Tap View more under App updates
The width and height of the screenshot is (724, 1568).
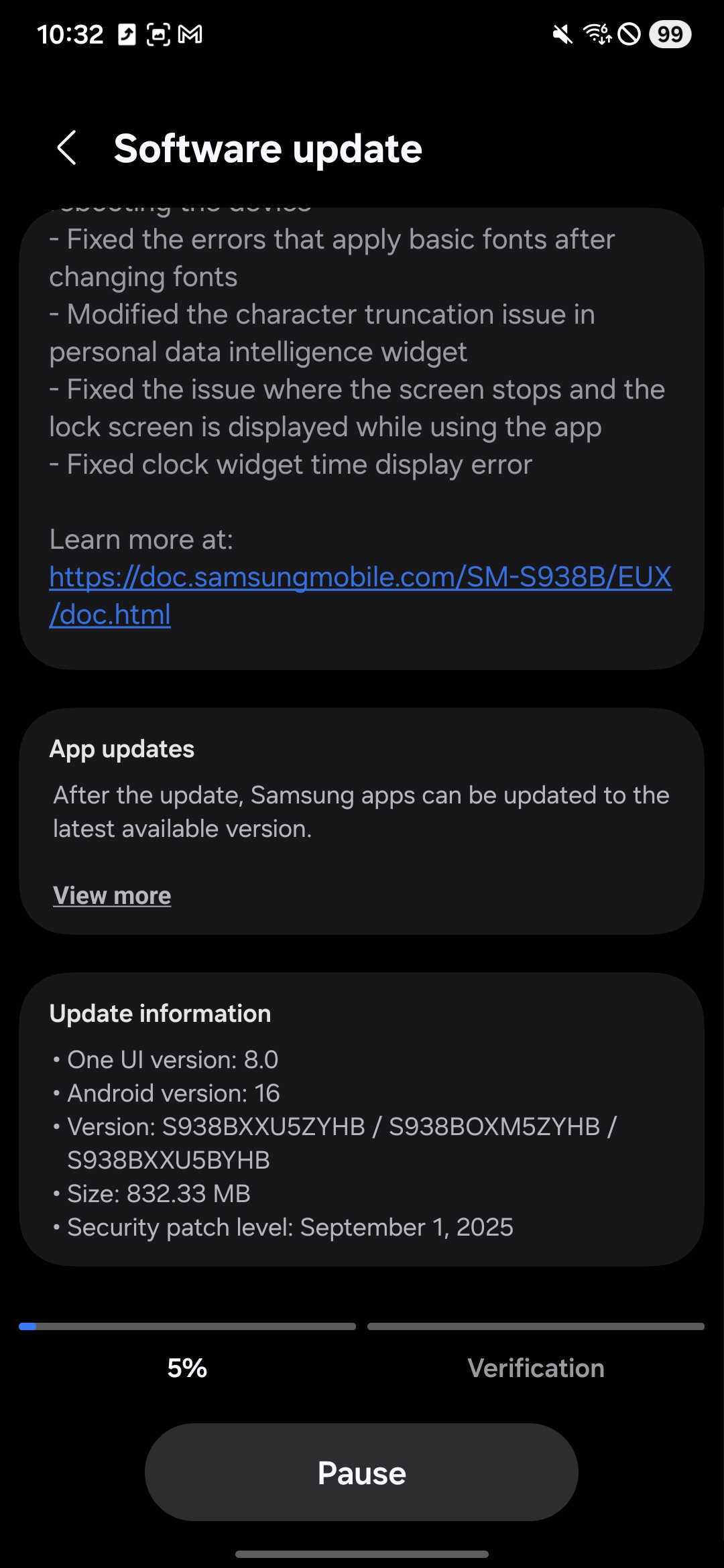coord(111,895)
